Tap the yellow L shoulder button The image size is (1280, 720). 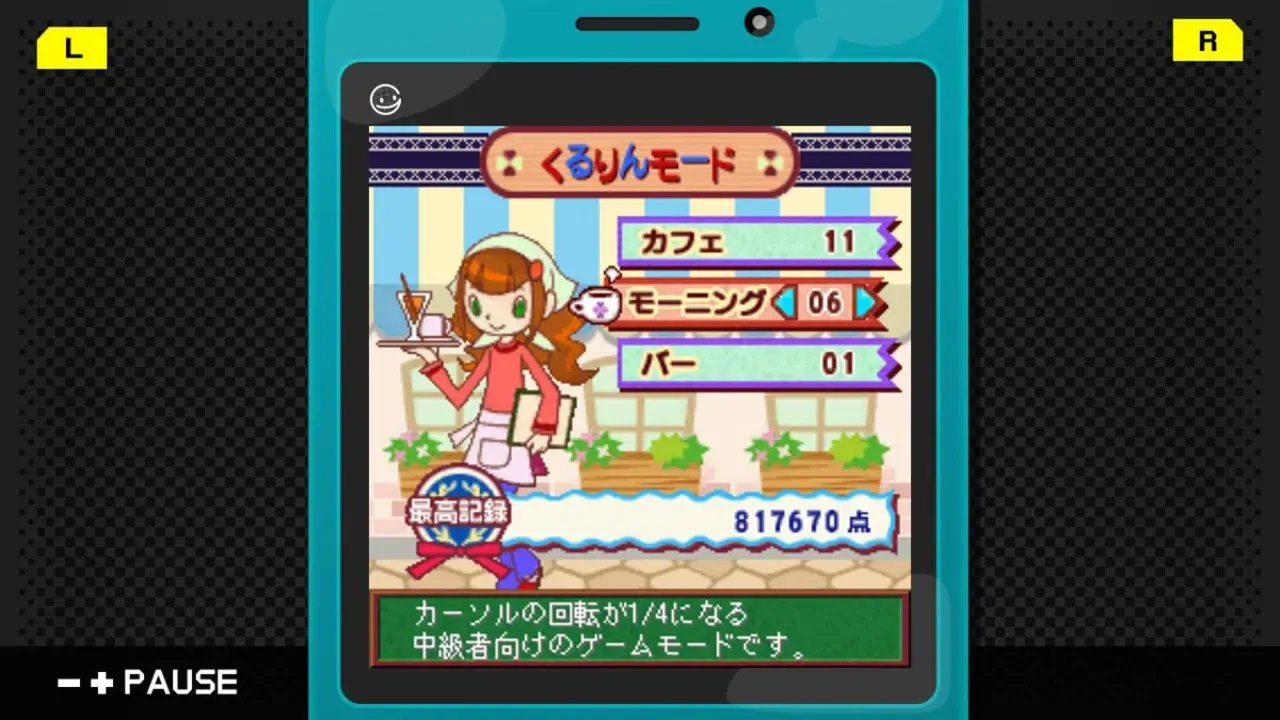72,46
